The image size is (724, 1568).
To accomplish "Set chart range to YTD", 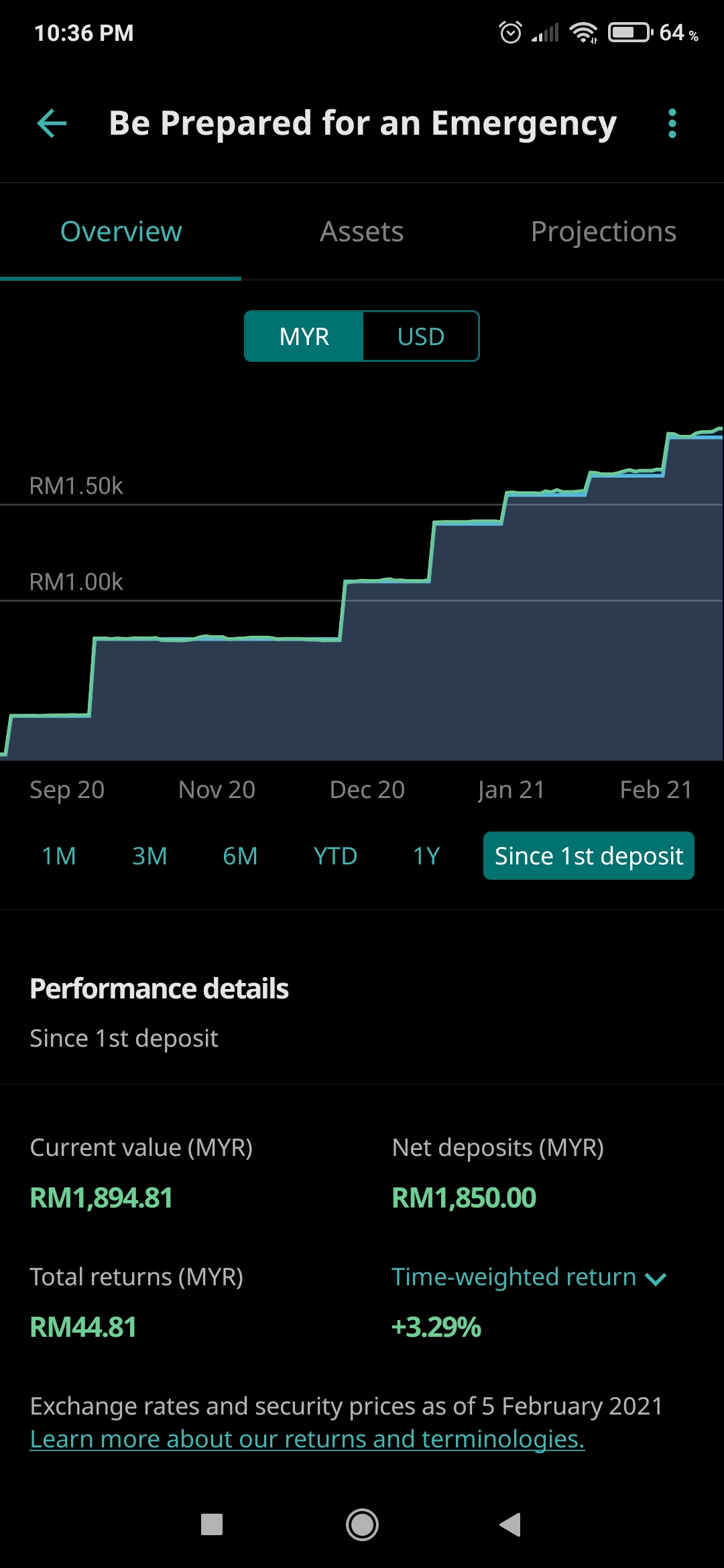I will [335, 856].
